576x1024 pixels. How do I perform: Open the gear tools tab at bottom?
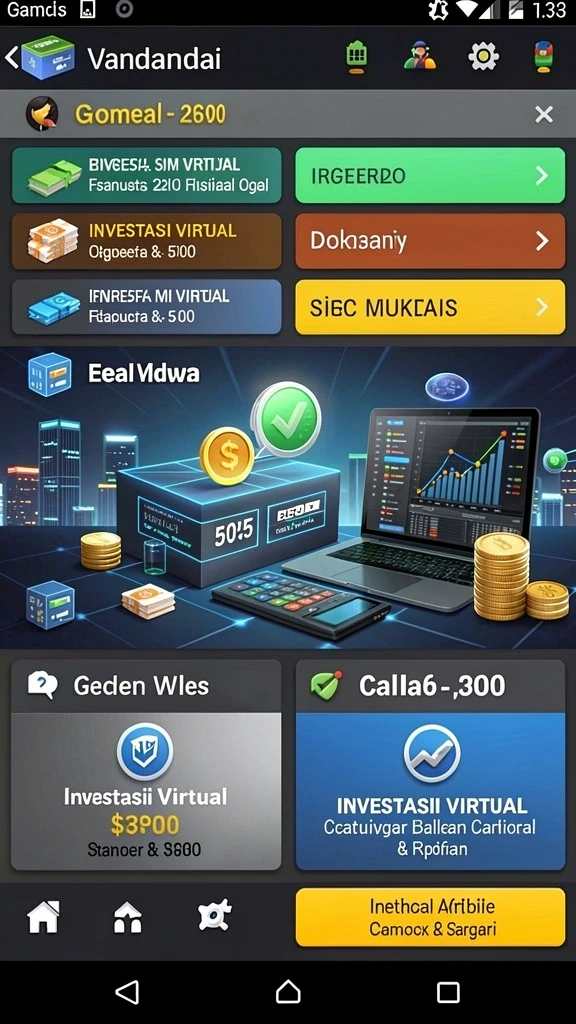(x=215, y=915)
